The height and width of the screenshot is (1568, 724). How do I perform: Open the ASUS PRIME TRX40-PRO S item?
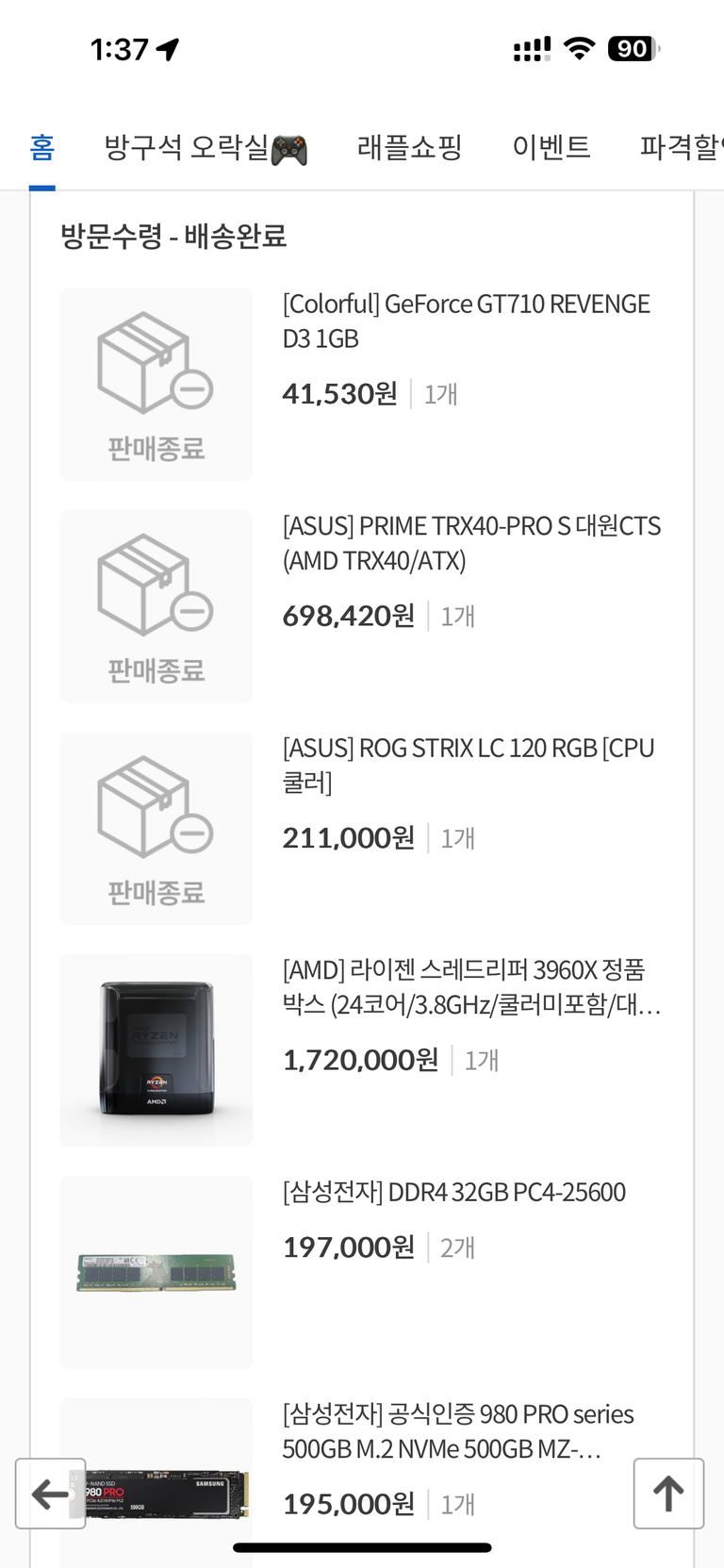471,543
